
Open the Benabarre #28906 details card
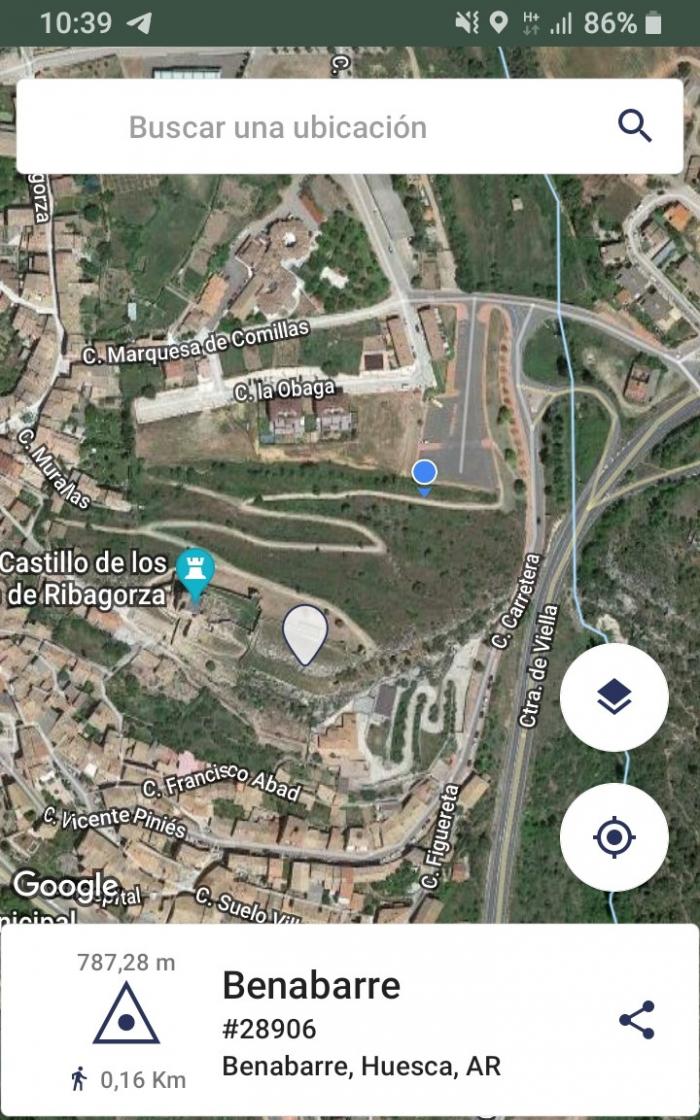(349, 1020)
